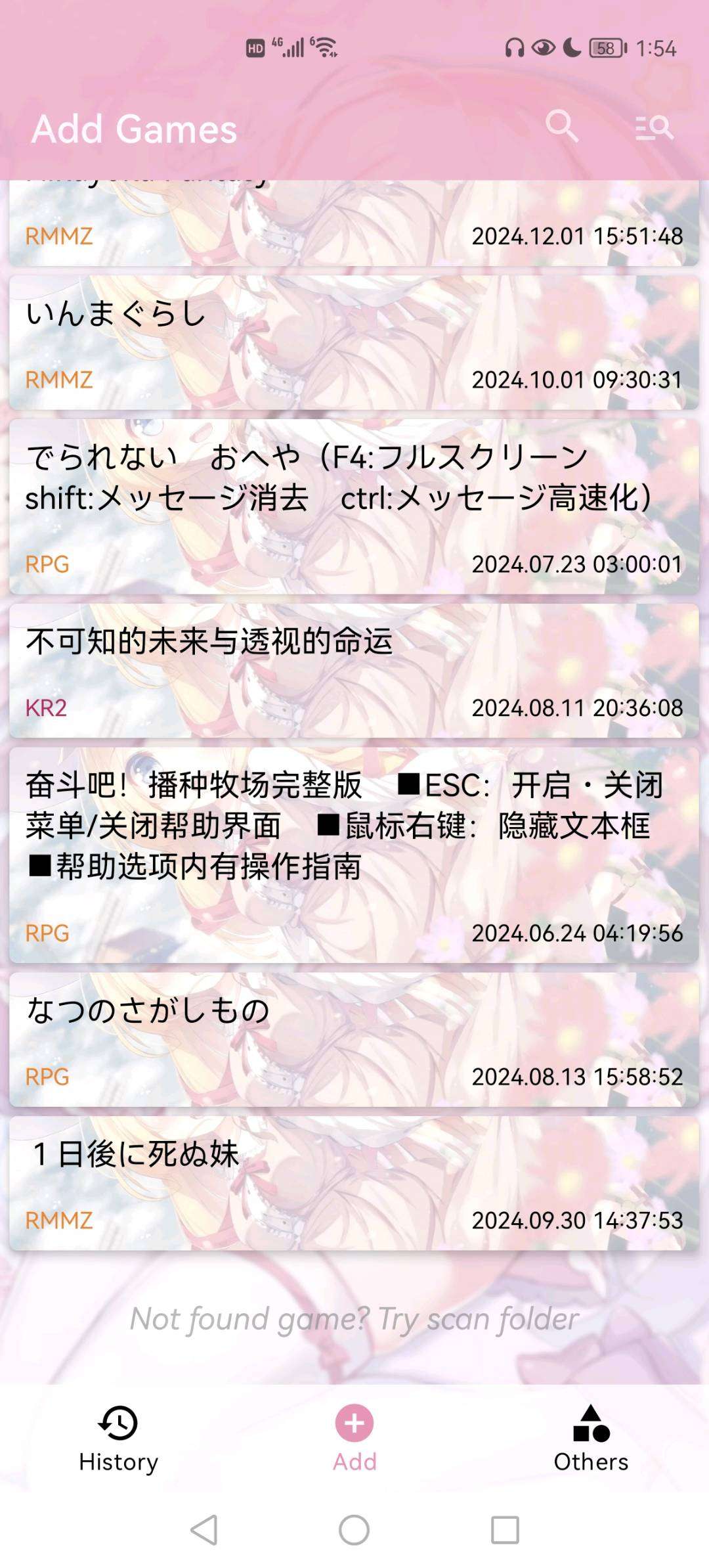This screenshot has height=1568, width=709.
Task: Open the game なつのさがしもの
Action: pyautogui.click(x=354, y=1040)
